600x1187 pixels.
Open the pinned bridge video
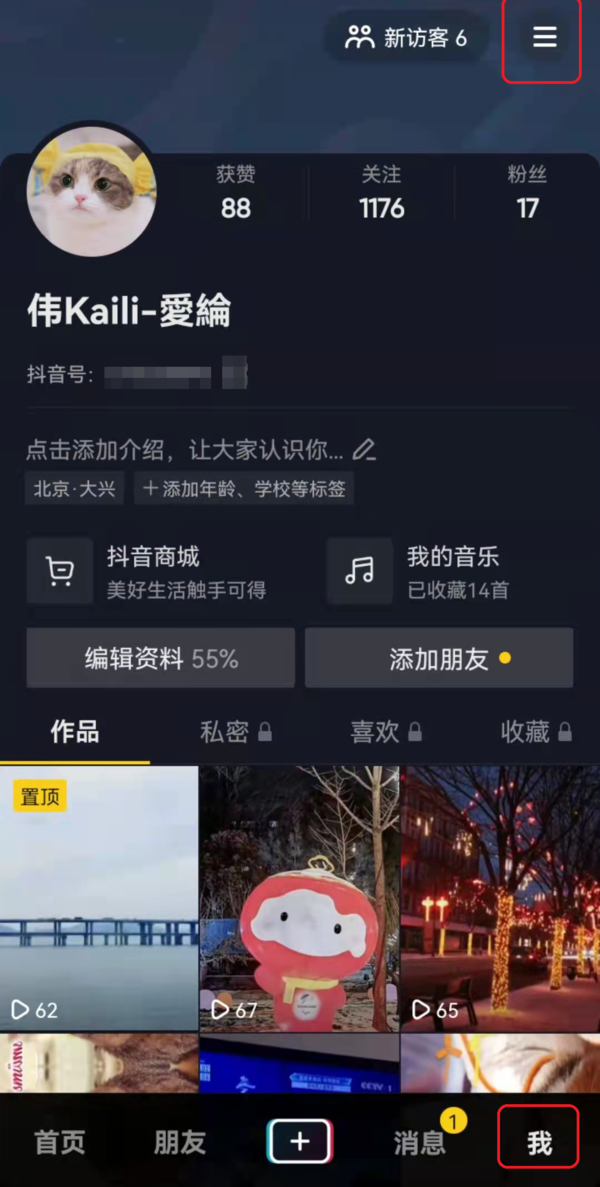coord(99,897)
